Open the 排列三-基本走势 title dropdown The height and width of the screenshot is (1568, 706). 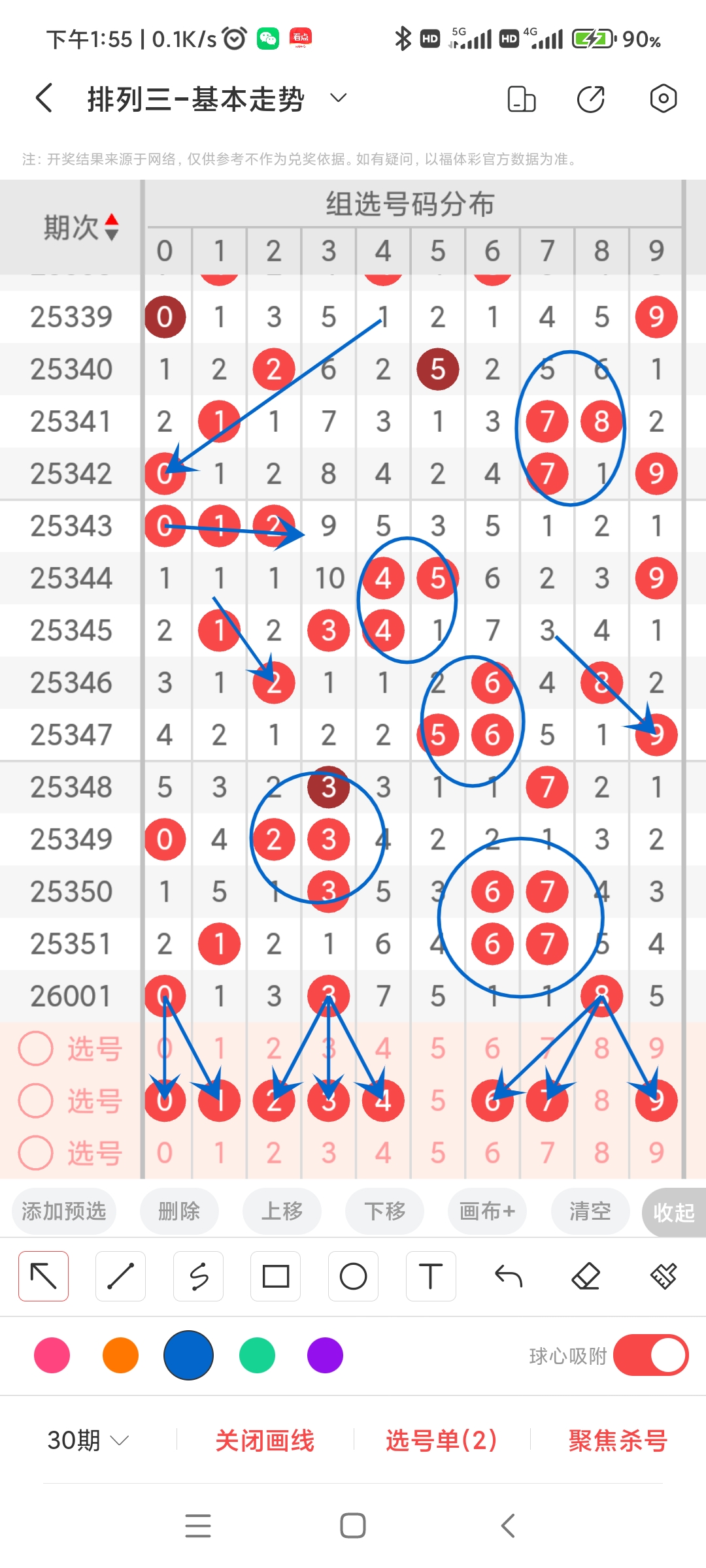click(337, 98)
